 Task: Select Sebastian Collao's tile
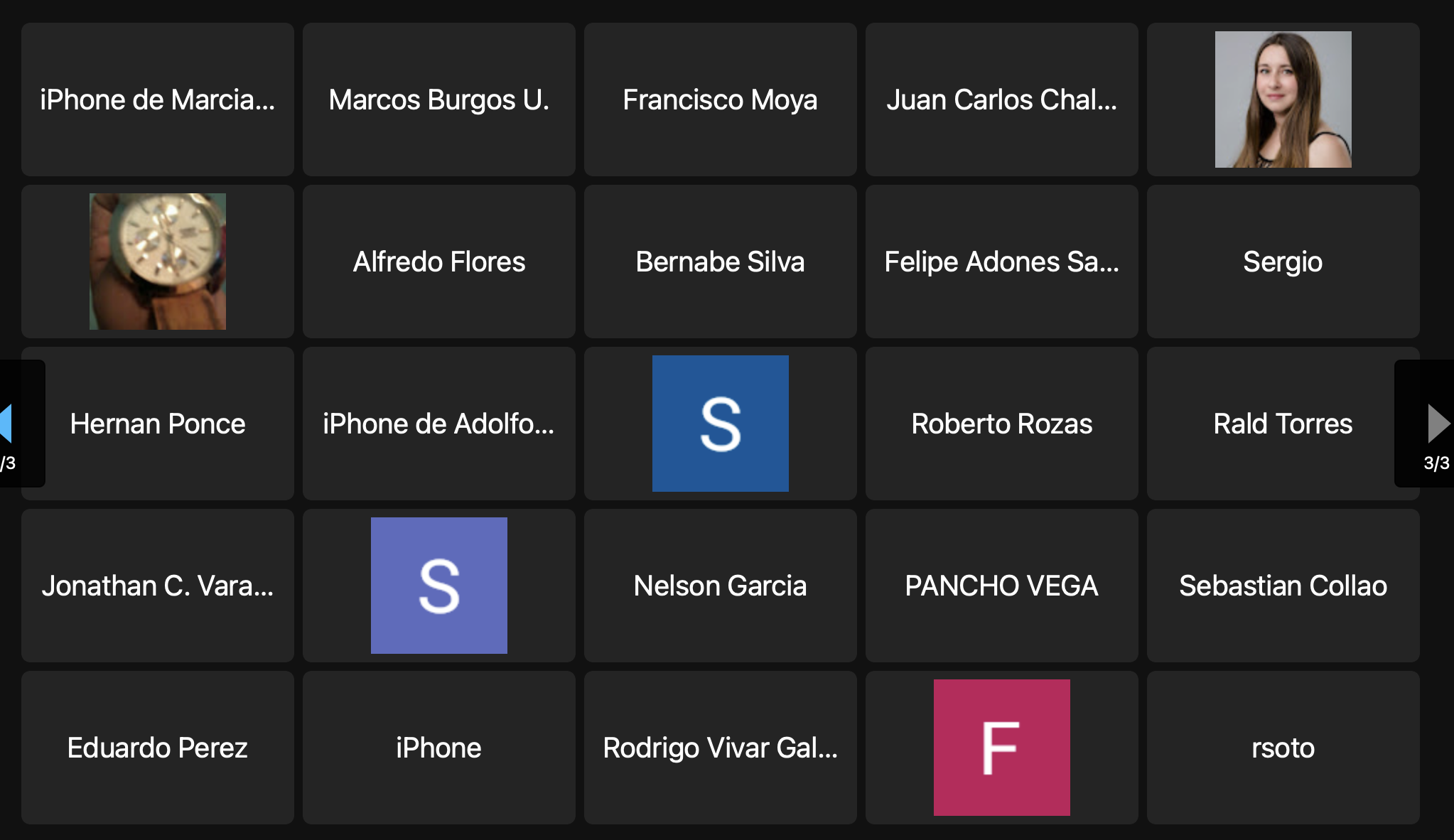coord(1283,586)
